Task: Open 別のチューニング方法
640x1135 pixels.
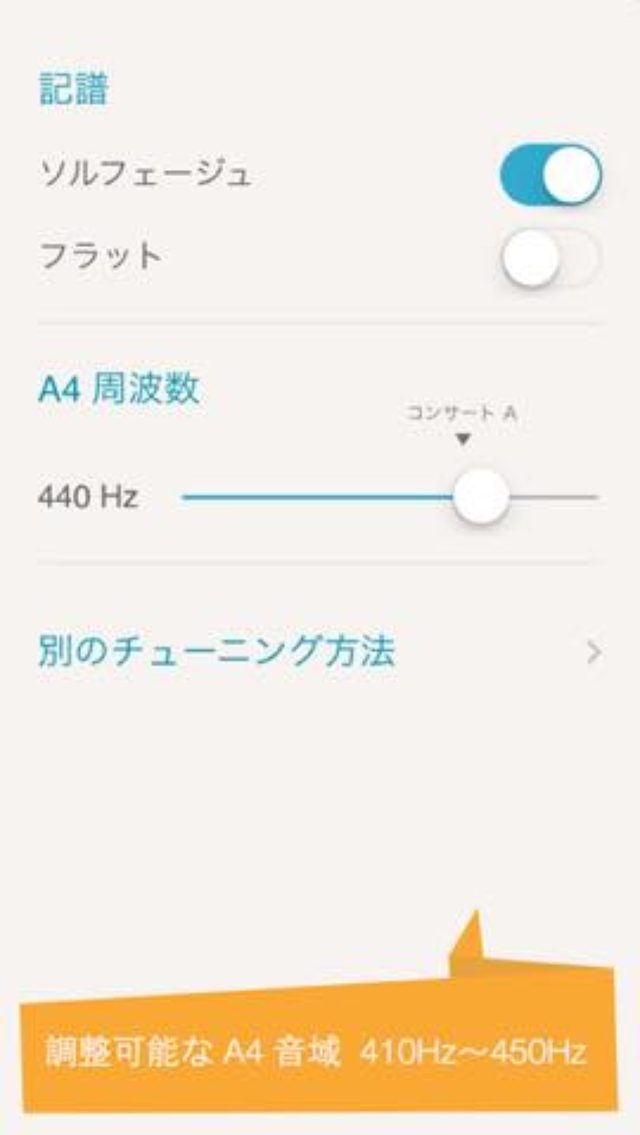Action: (320, 652)
